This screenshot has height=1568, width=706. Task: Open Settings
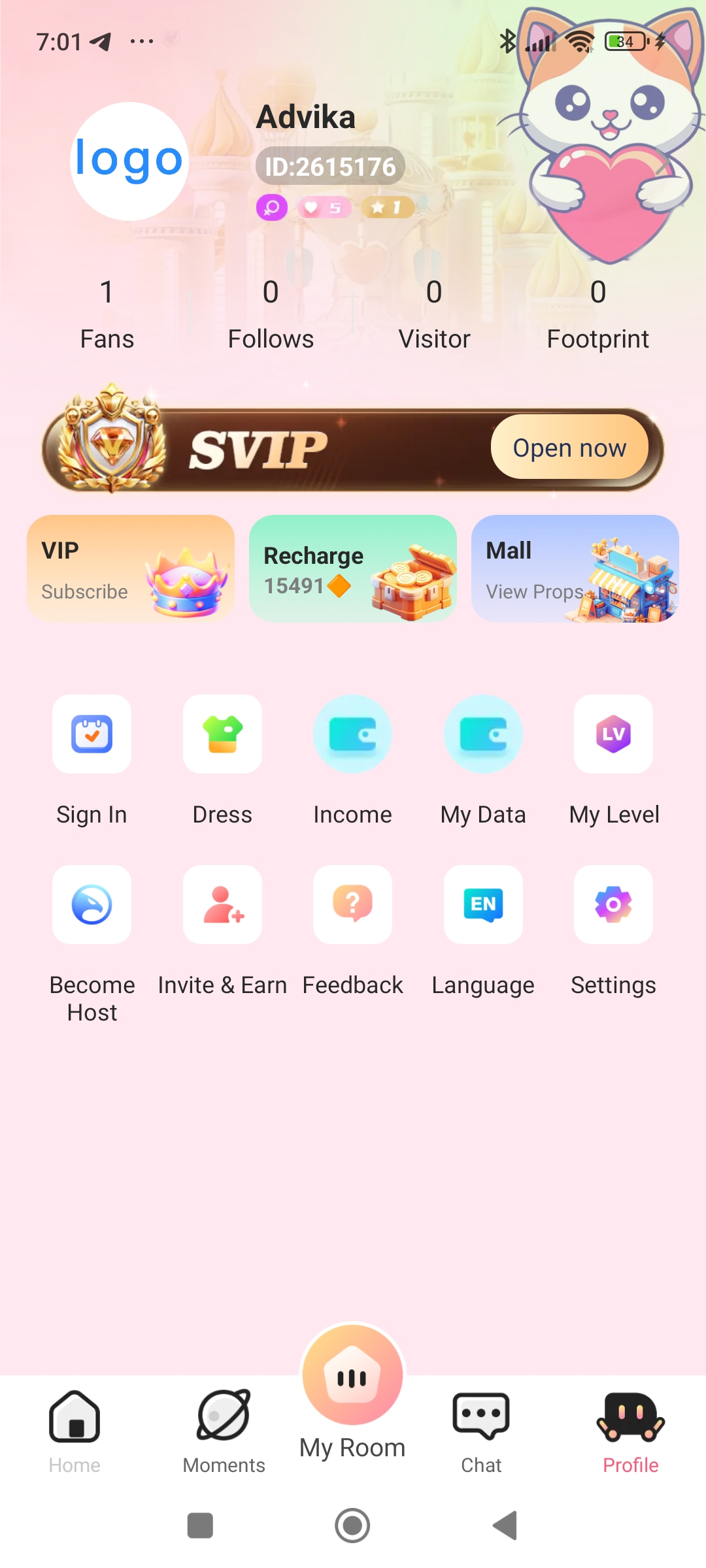coord(613,905)
